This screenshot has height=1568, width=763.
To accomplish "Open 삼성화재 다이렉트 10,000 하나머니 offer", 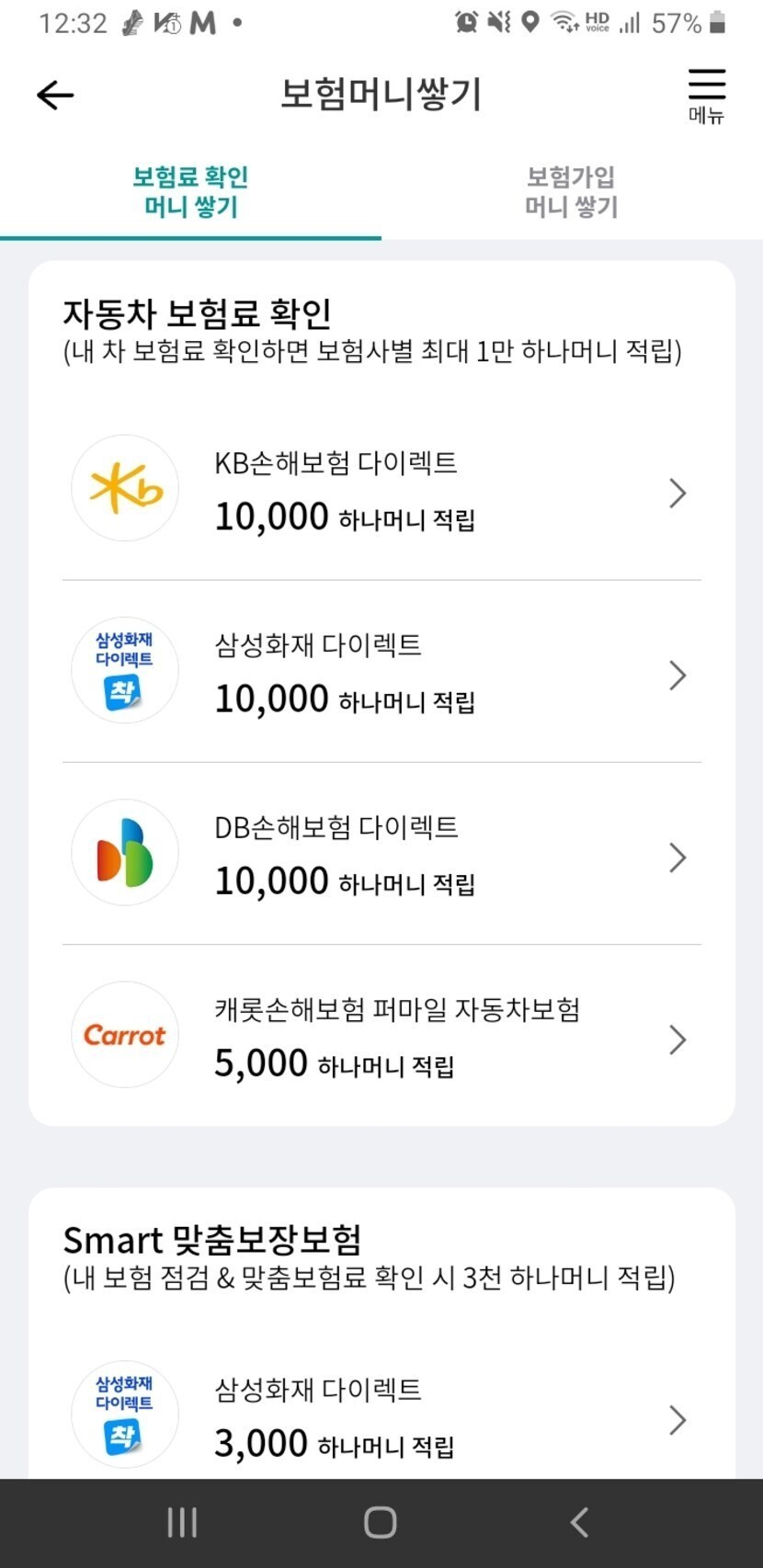I will (x=381, y=673).
